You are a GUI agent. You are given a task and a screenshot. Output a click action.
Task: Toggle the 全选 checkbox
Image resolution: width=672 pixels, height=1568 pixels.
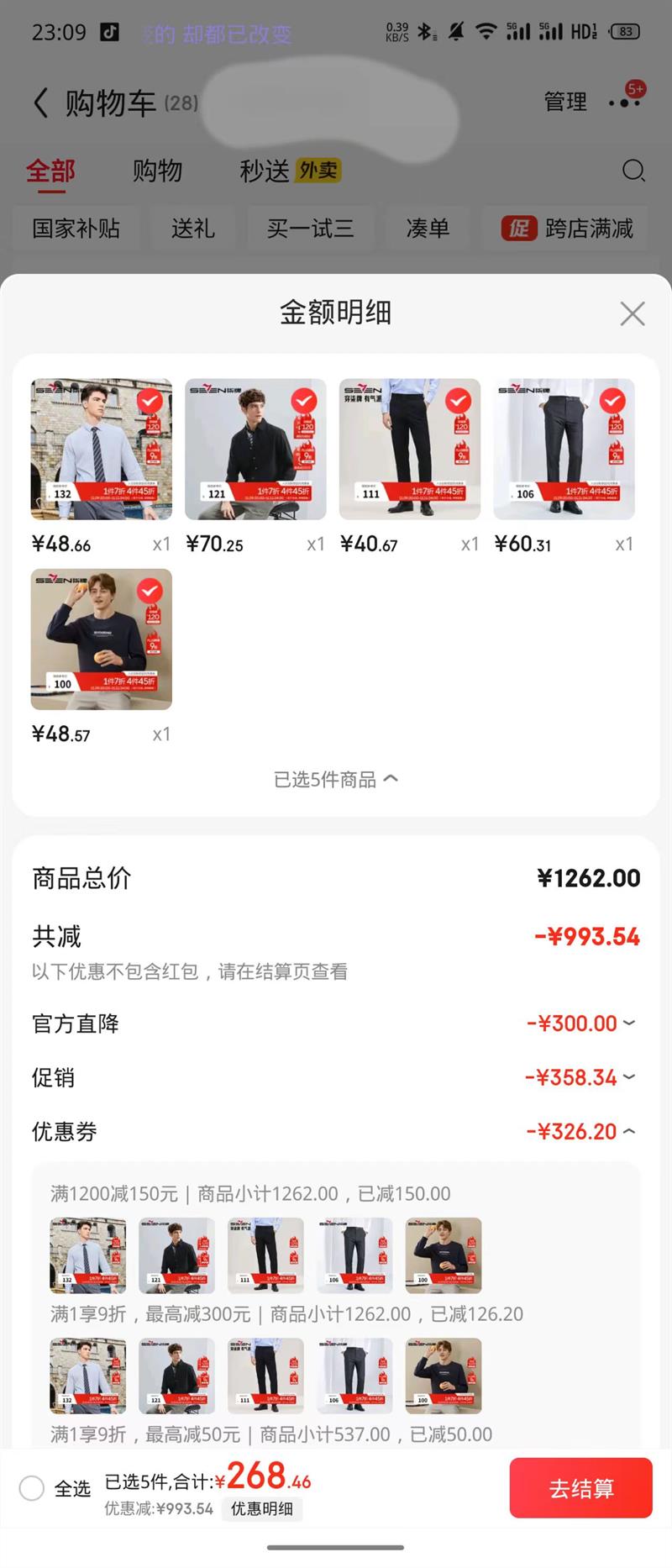[x=32, y=1488]
